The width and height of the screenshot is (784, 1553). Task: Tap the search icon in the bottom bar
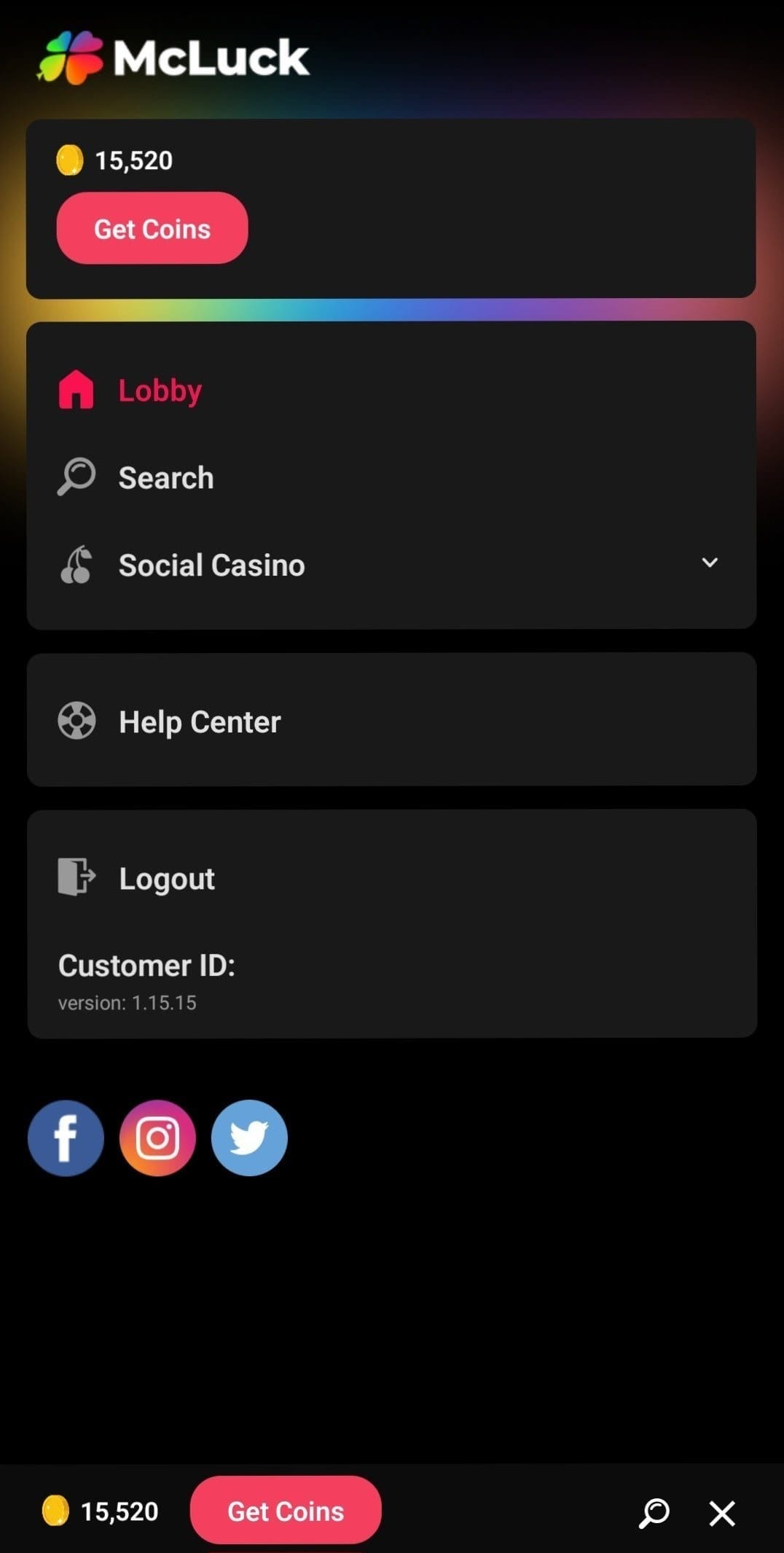click(x=654, y=1513)
